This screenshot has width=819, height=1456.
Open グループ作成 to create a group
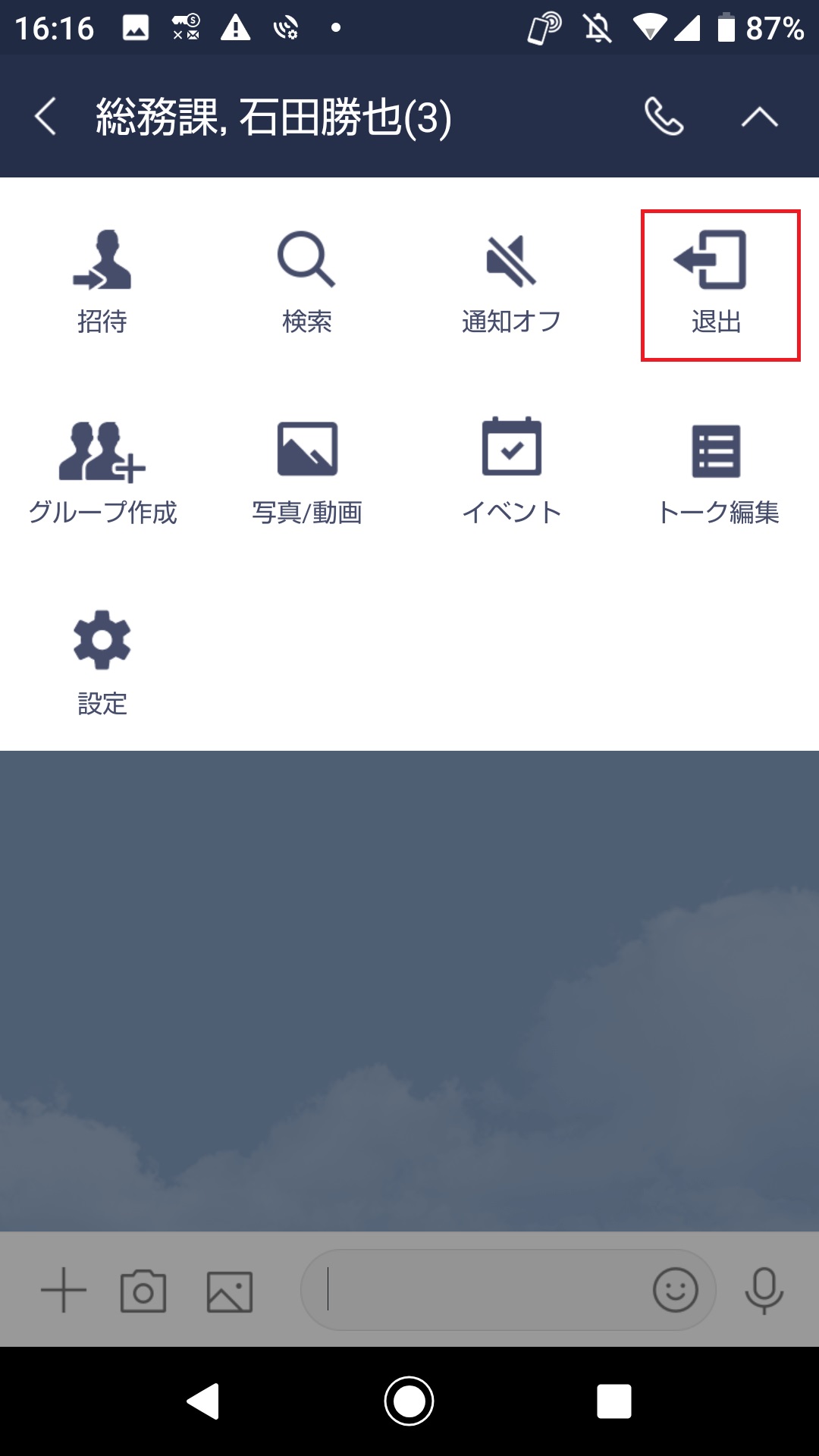[102, 473]
